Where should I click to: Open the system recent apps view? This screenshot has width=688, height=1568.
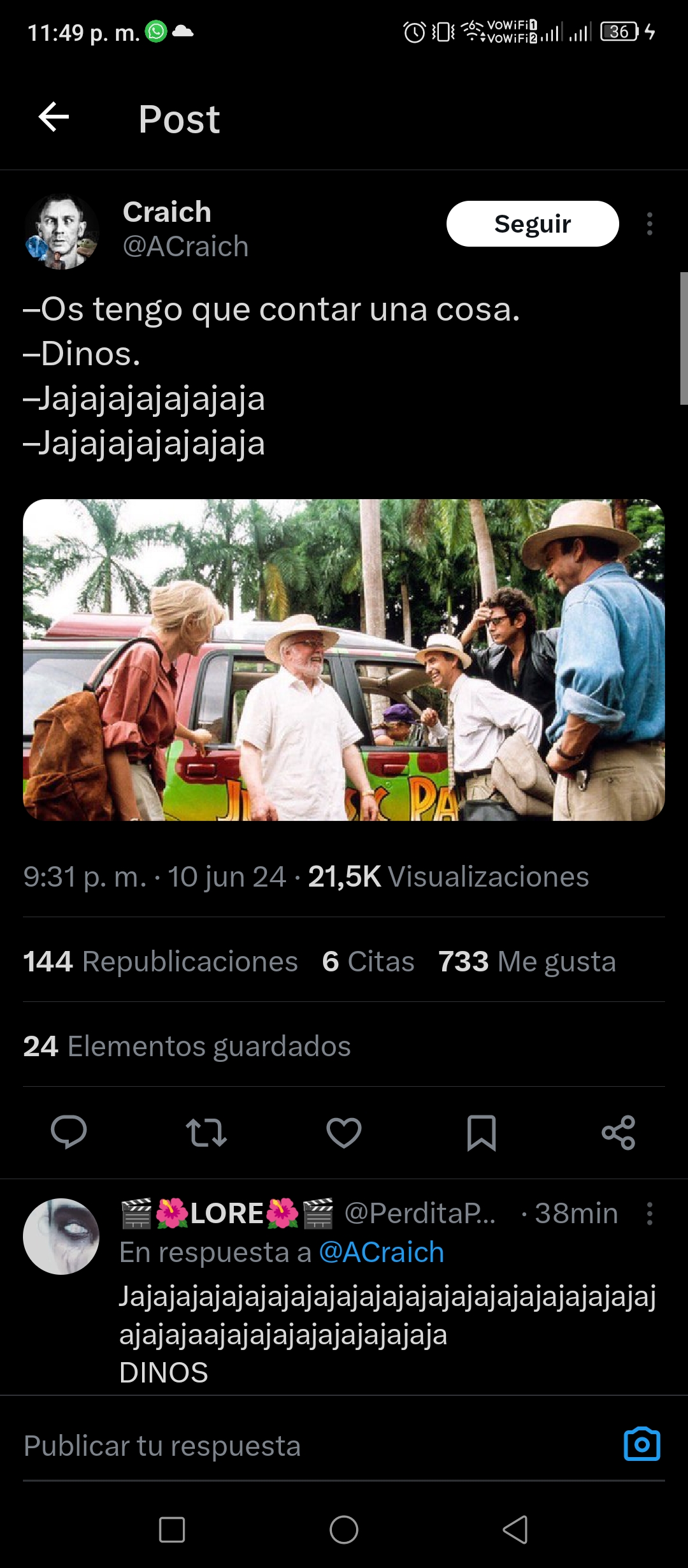coord(172,1530)
